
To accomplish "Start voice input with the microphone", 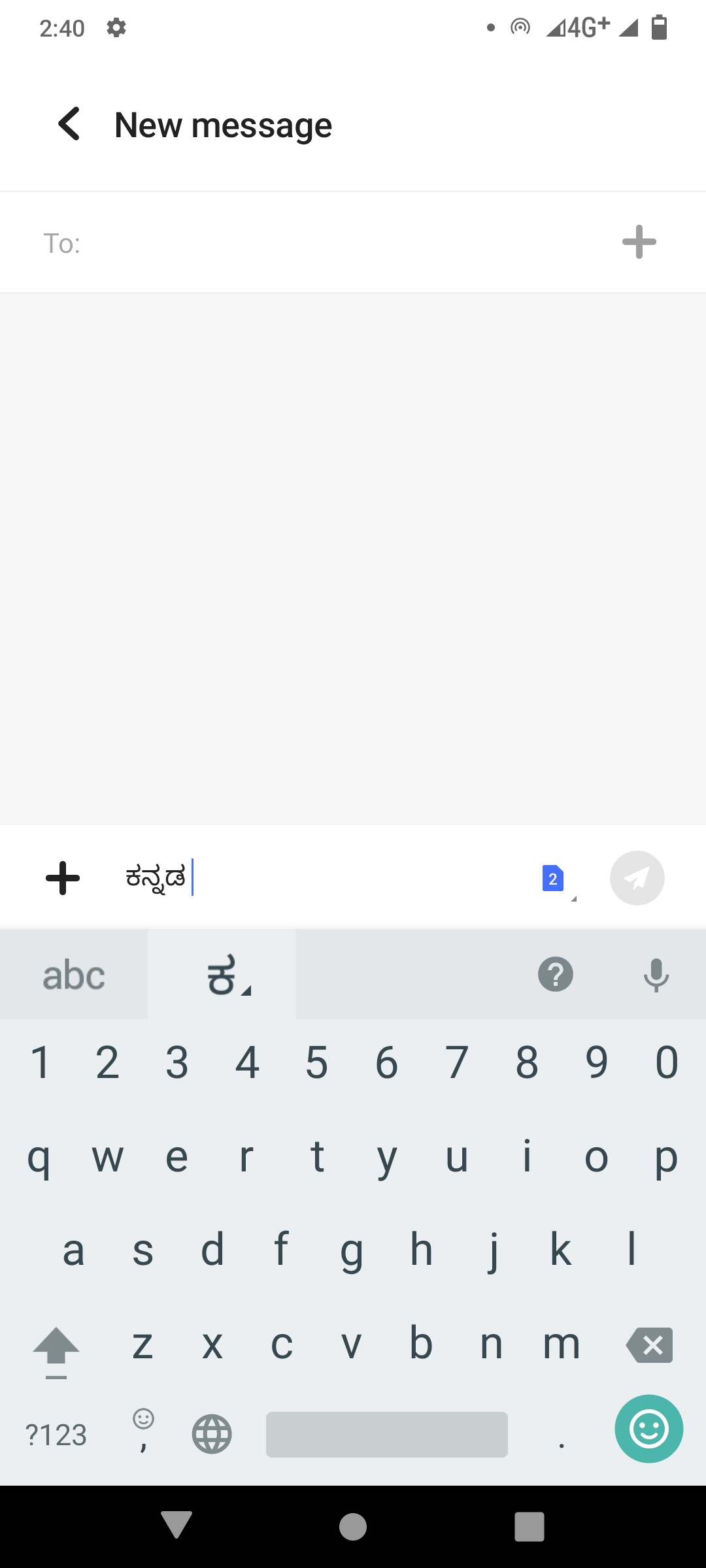I will [656, 974].
